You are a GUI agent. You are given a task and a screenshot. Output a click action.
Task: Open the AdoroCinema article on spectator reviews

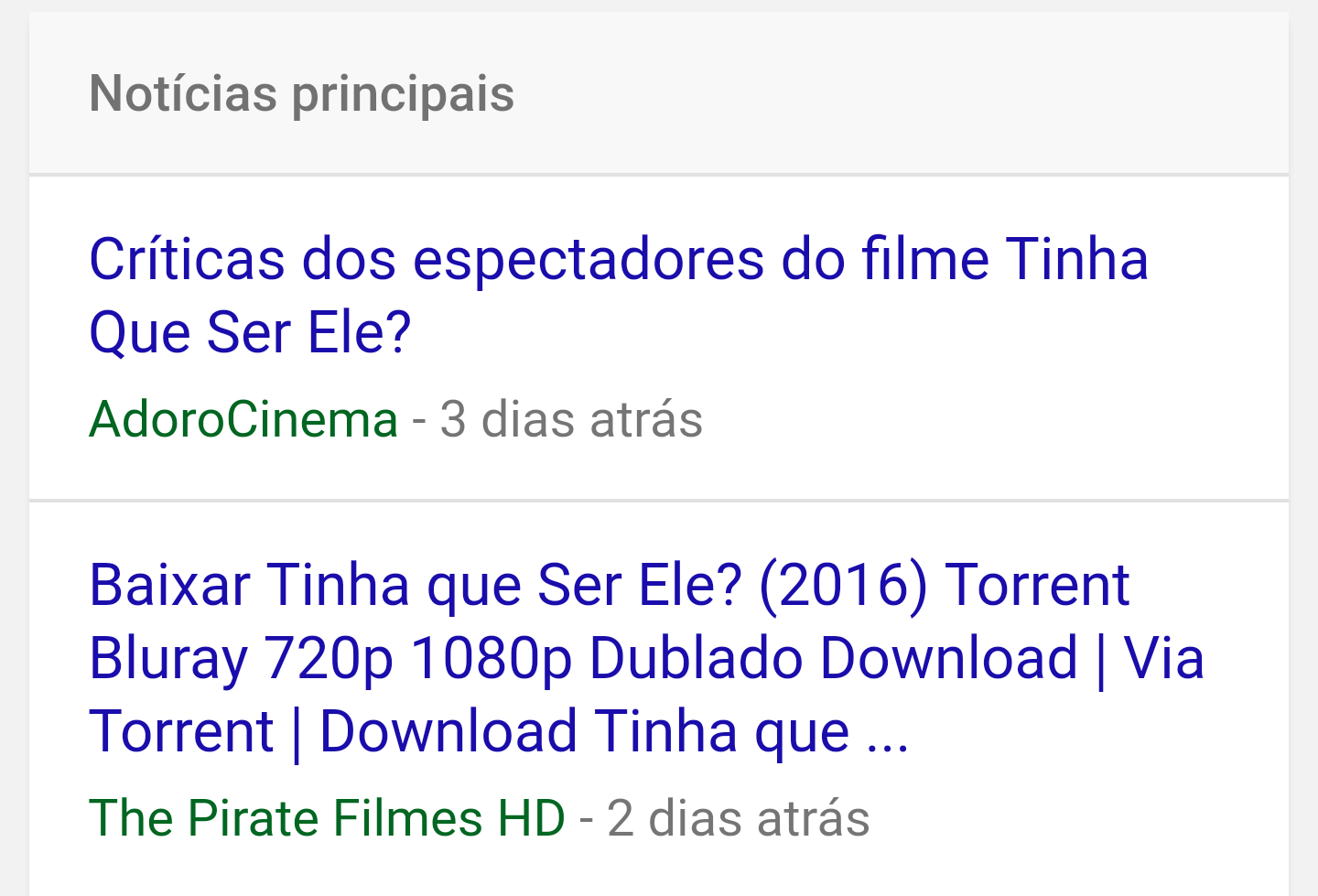(618, 295)
